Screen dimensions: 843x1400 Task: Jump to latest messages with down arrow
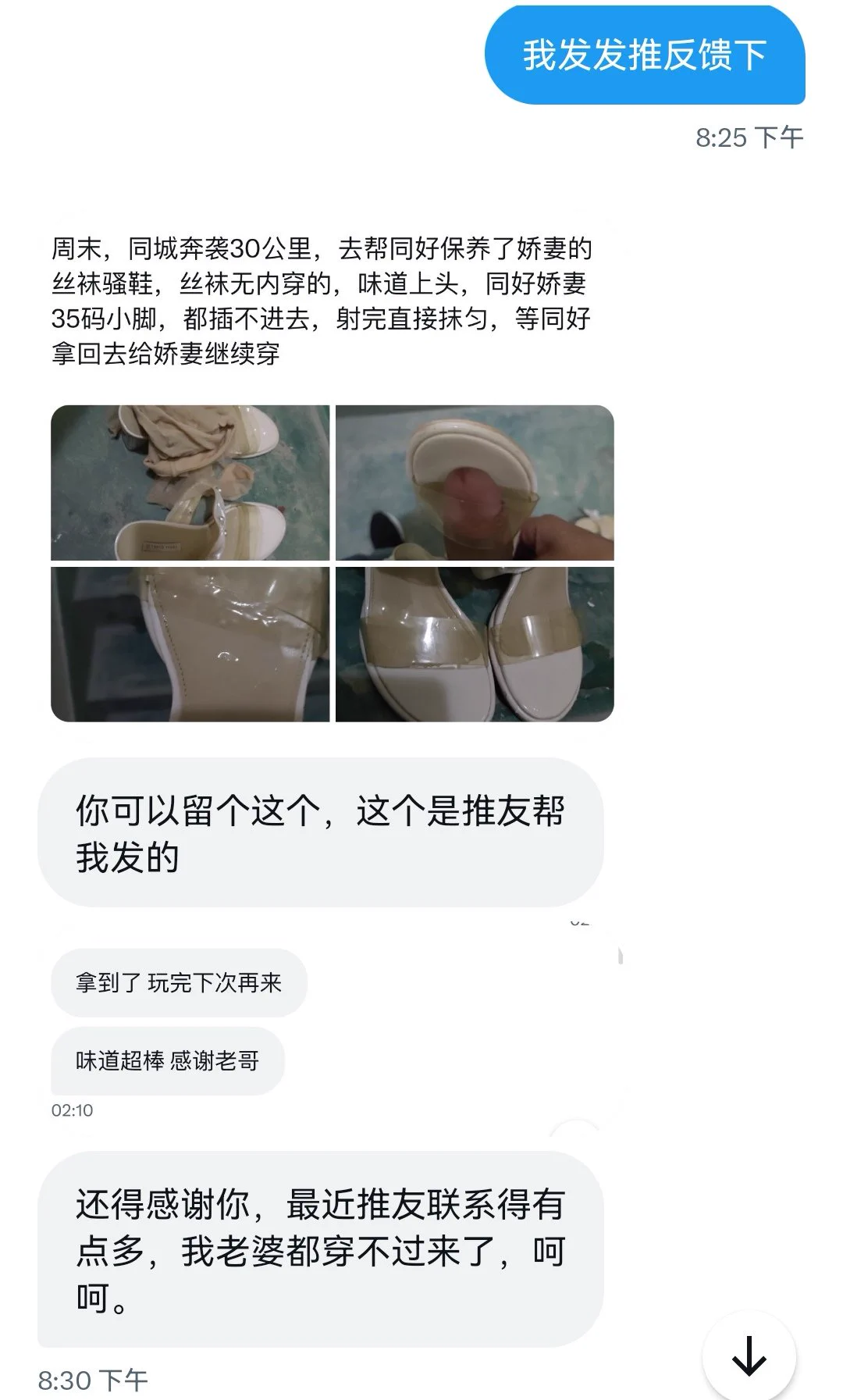point(749,1356)
